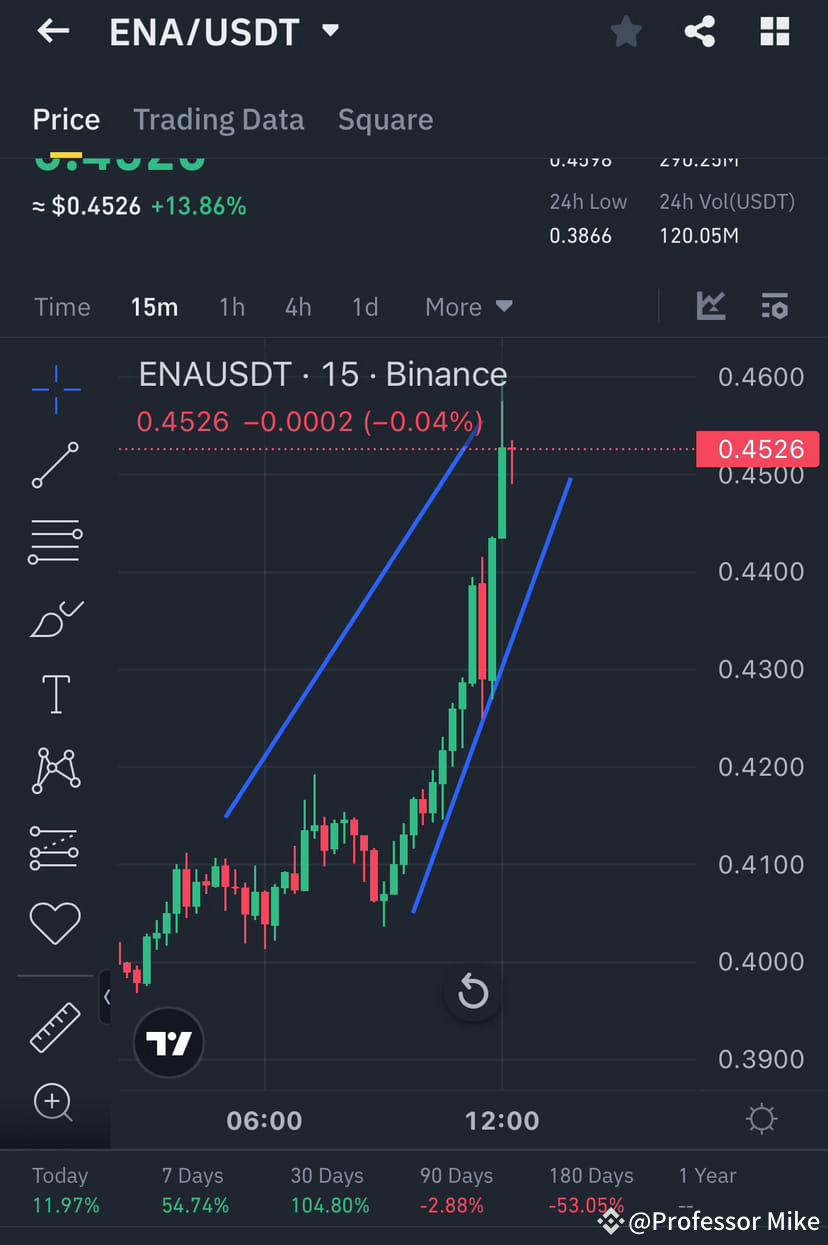Toggle ENA/USDT as a favorite
Viewport: 828px width, 1245px height.
626,31
